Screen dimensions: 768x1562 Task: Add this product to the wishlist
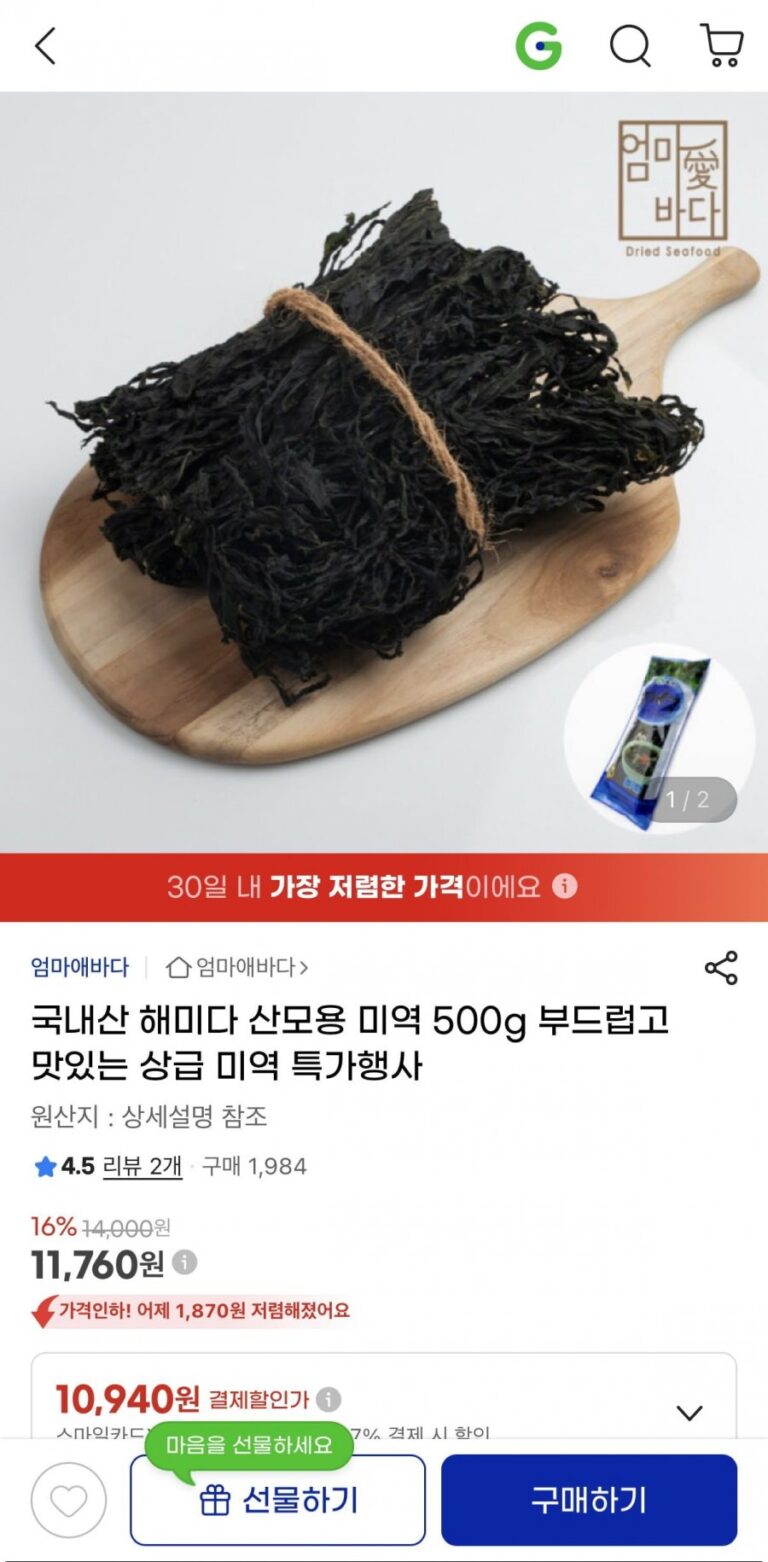click(69, 1500)
